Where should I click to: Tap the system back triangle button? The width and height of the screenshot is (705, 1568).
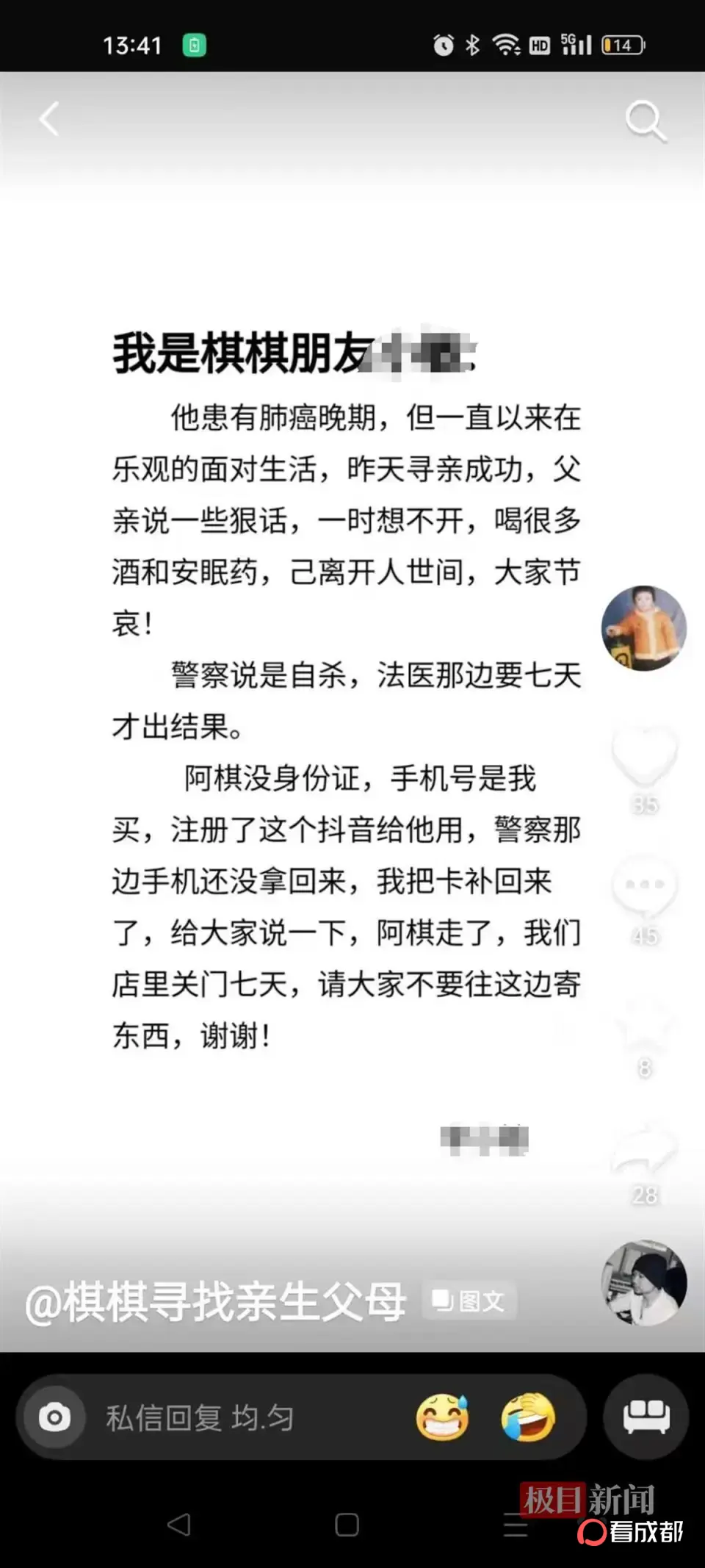click(x=179, y=1525)
